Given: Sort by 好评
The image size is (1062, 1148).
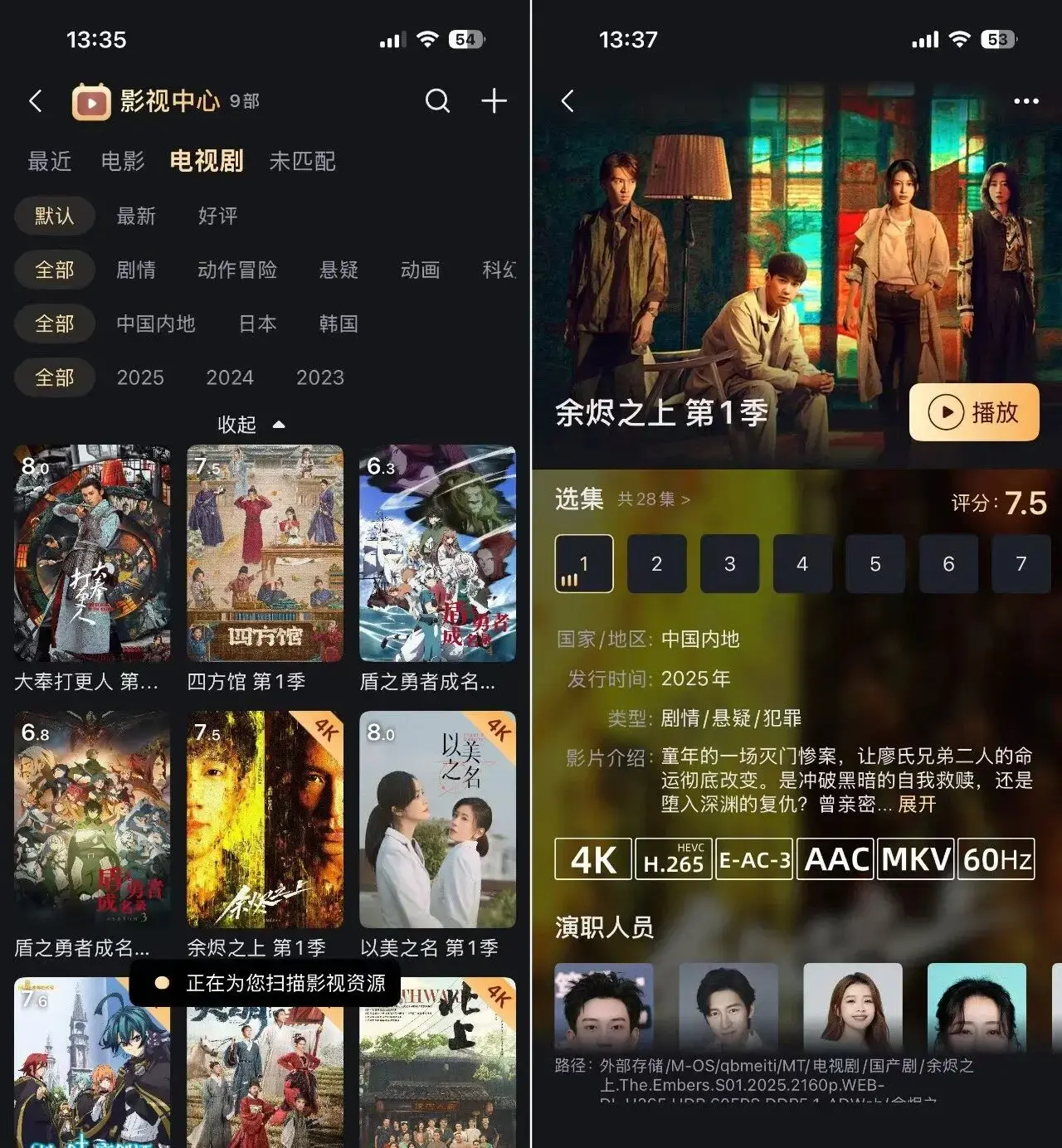Looking at the screenshot, I should coord(218,216).
